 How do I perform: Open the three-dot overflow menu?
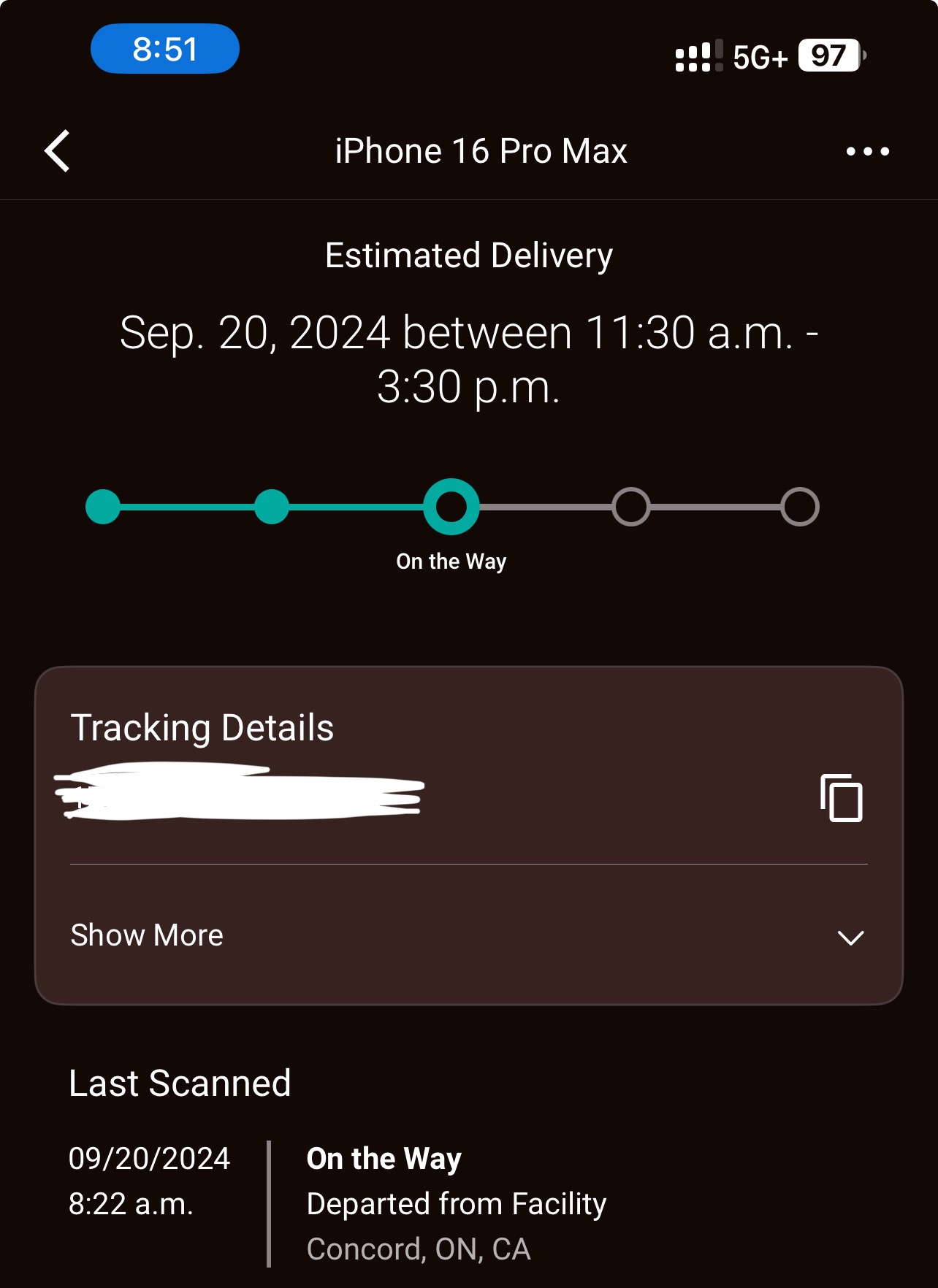point(867,151)
